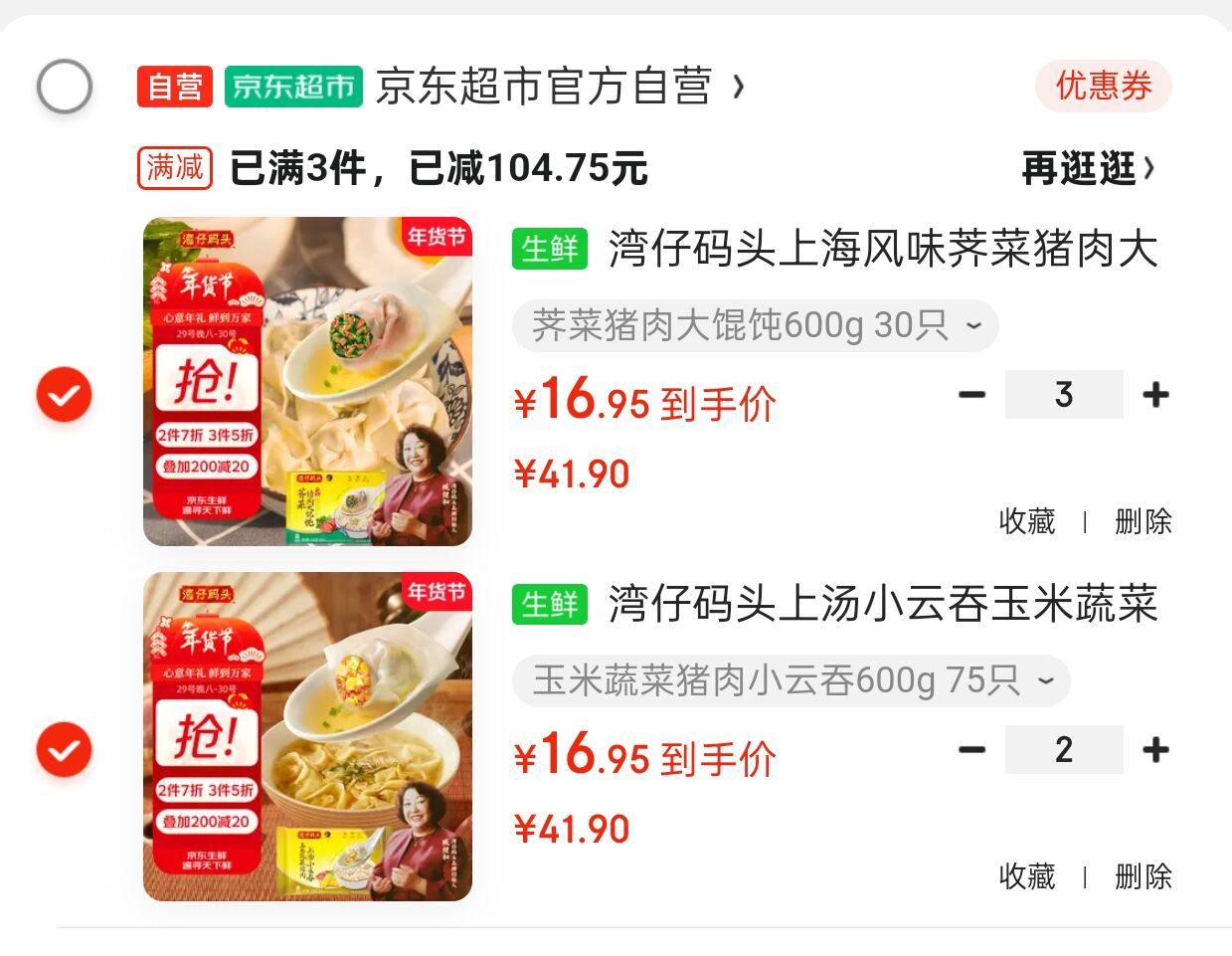Increase quantity of 荠菜猪肉大馄饨

click(1155, 395)
